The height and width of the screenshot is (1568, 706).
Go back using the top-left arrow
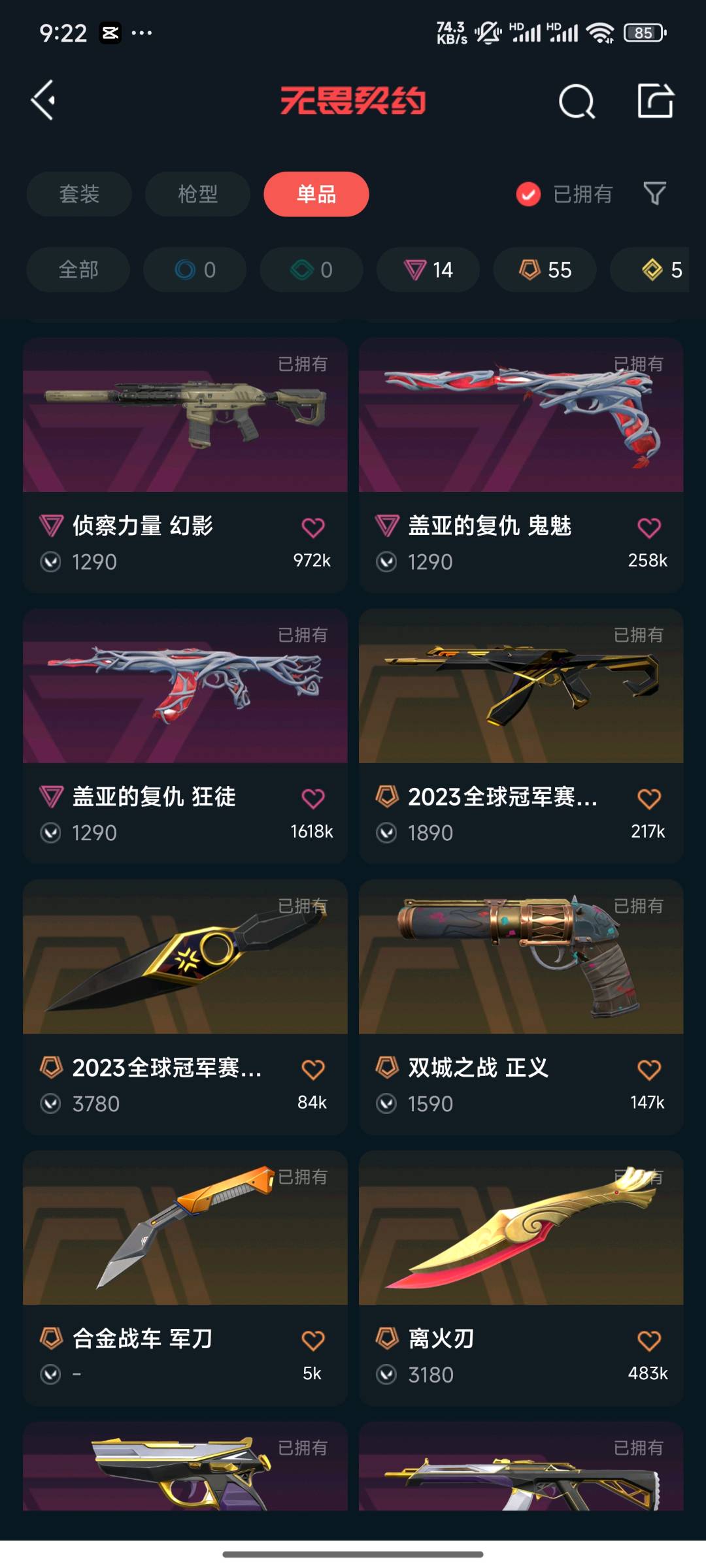[44, 101]
